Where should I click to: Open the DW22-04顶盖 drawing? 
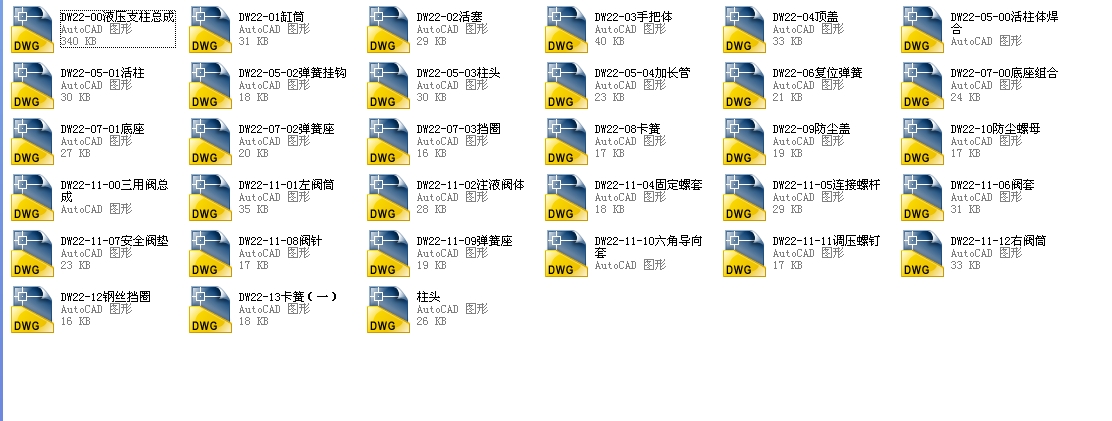click(x=745, y=30)
